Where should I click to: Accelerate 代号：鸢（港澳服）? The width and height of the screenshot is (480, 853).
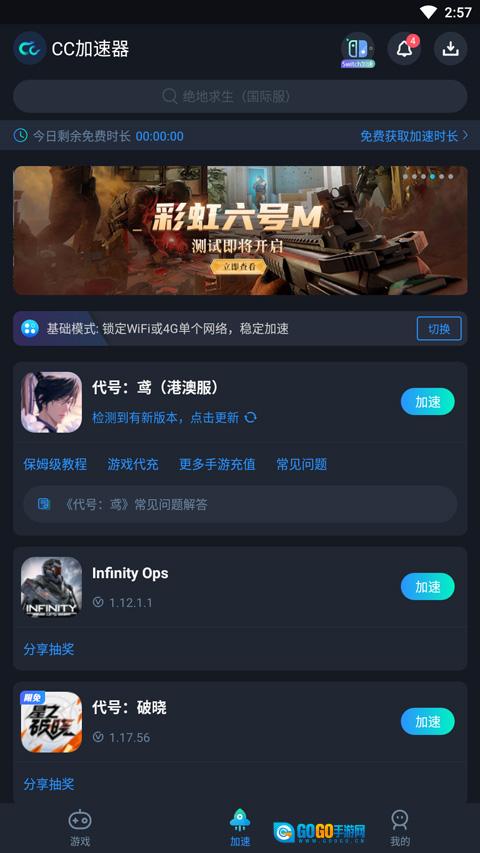point(428,401)
